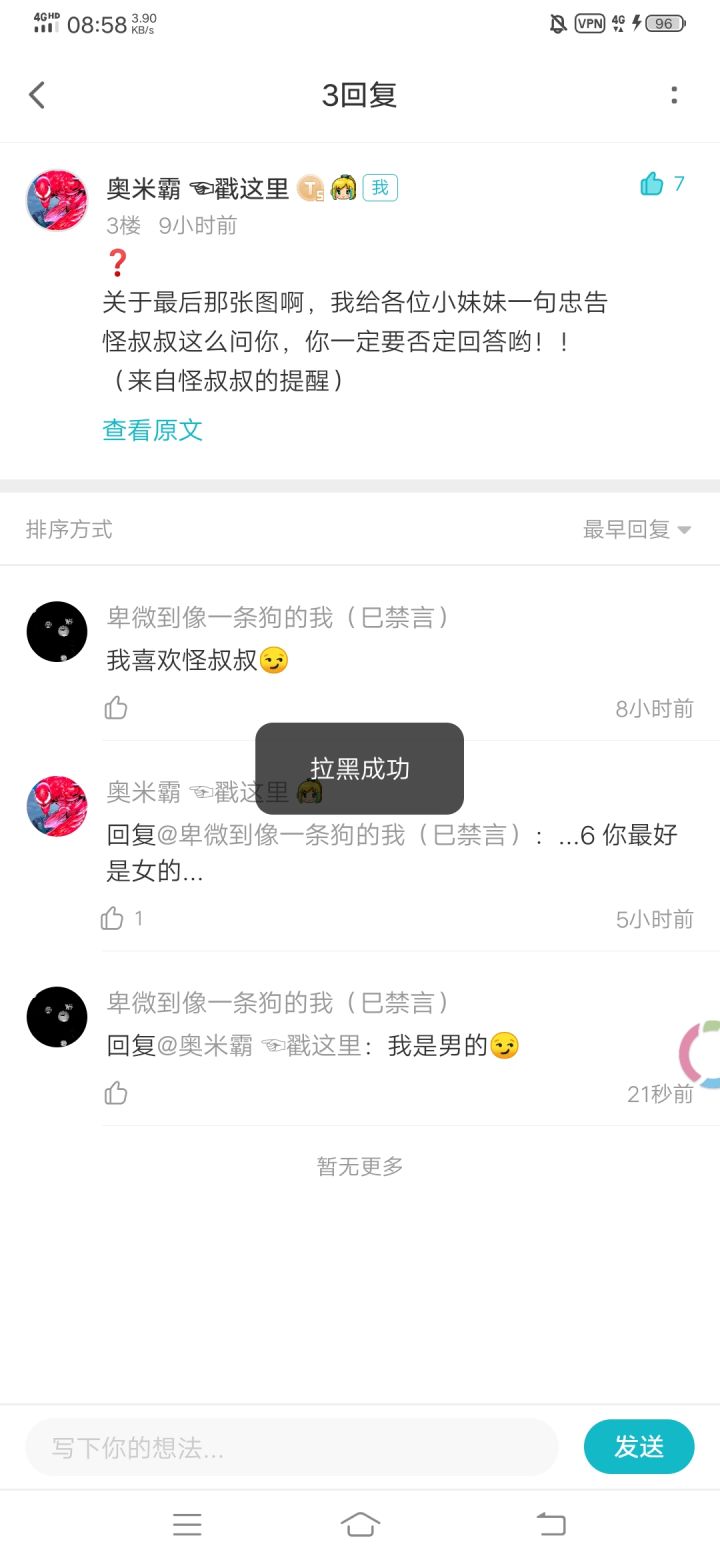Image resolution: width=720 pixels, height=1560 pixels.
Task: Toggle the 我 badge next to 奥米霸
Action: click(380, 187)
